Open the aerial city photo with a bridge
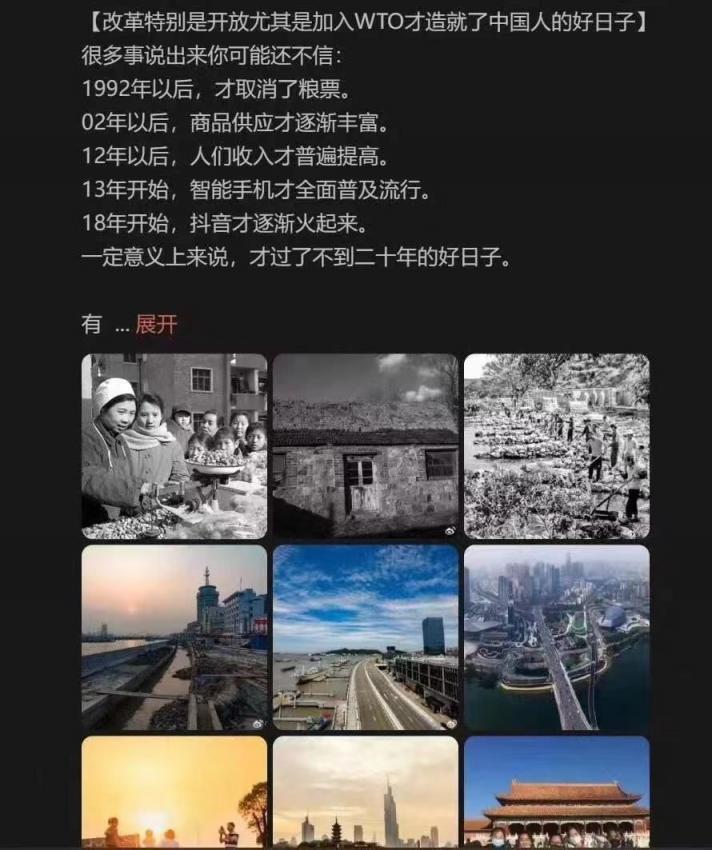The width and height of the screenshot is (712, 850). coord(556,637)
